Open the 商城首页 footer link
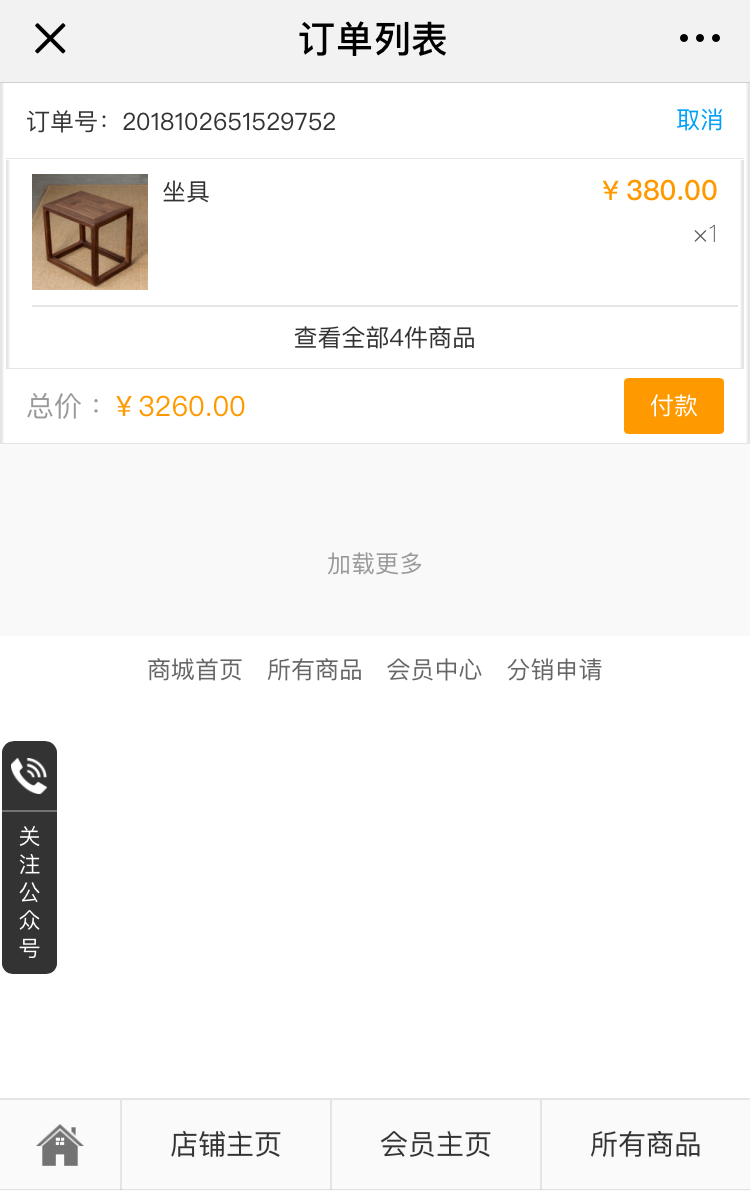The width and height of the screenshot is (750, 1191). coord(195,670)
